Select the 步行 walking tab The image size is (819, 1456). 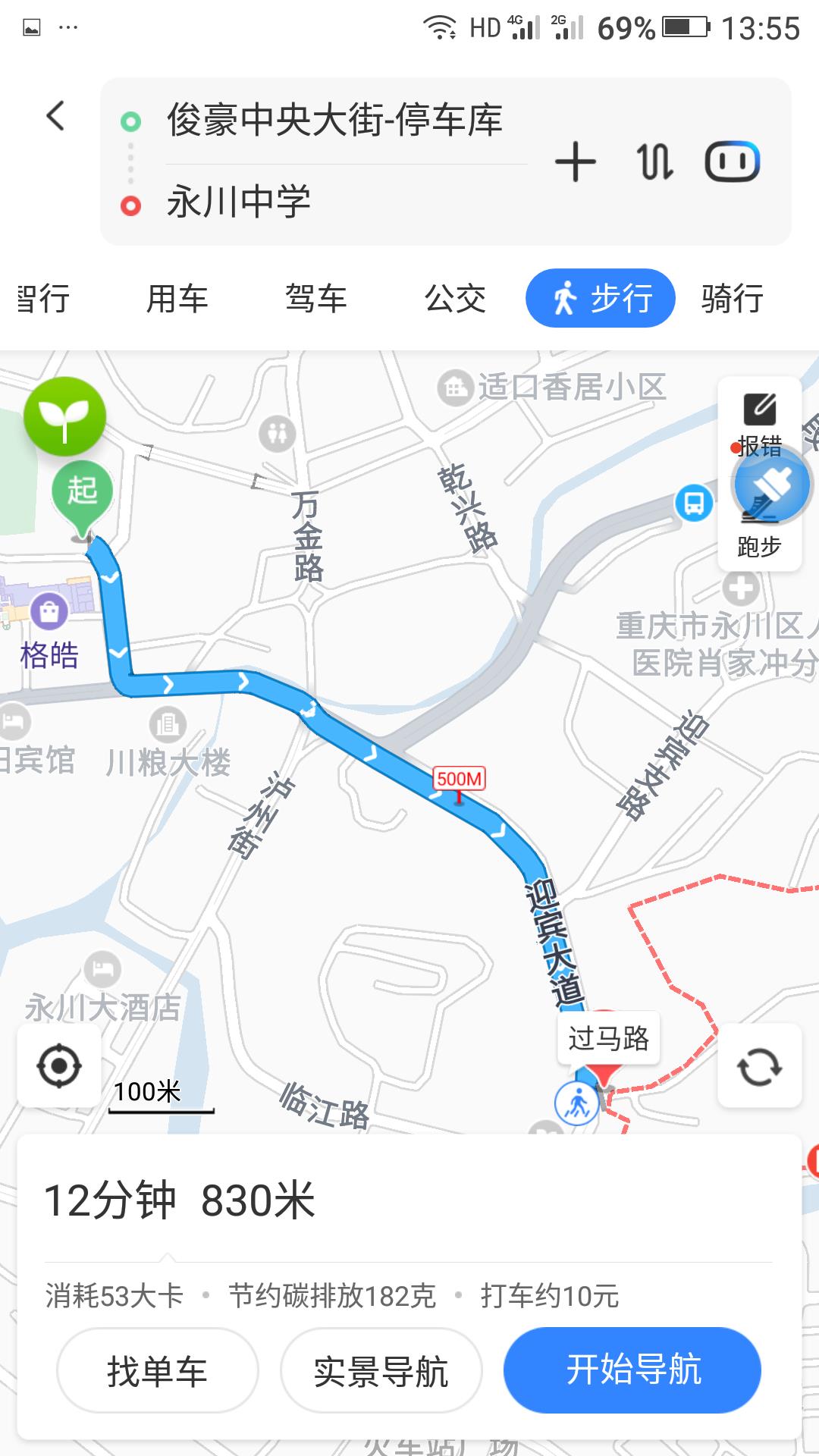pos(601,298)
